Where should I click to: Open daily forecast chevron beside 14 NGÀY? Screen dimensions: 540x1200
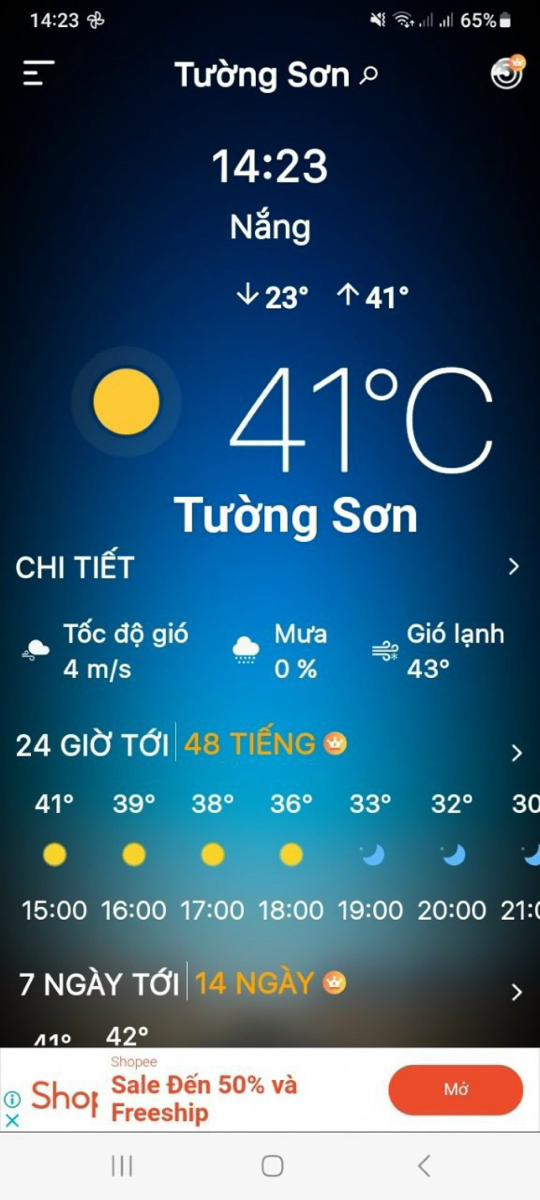point(516,992)
